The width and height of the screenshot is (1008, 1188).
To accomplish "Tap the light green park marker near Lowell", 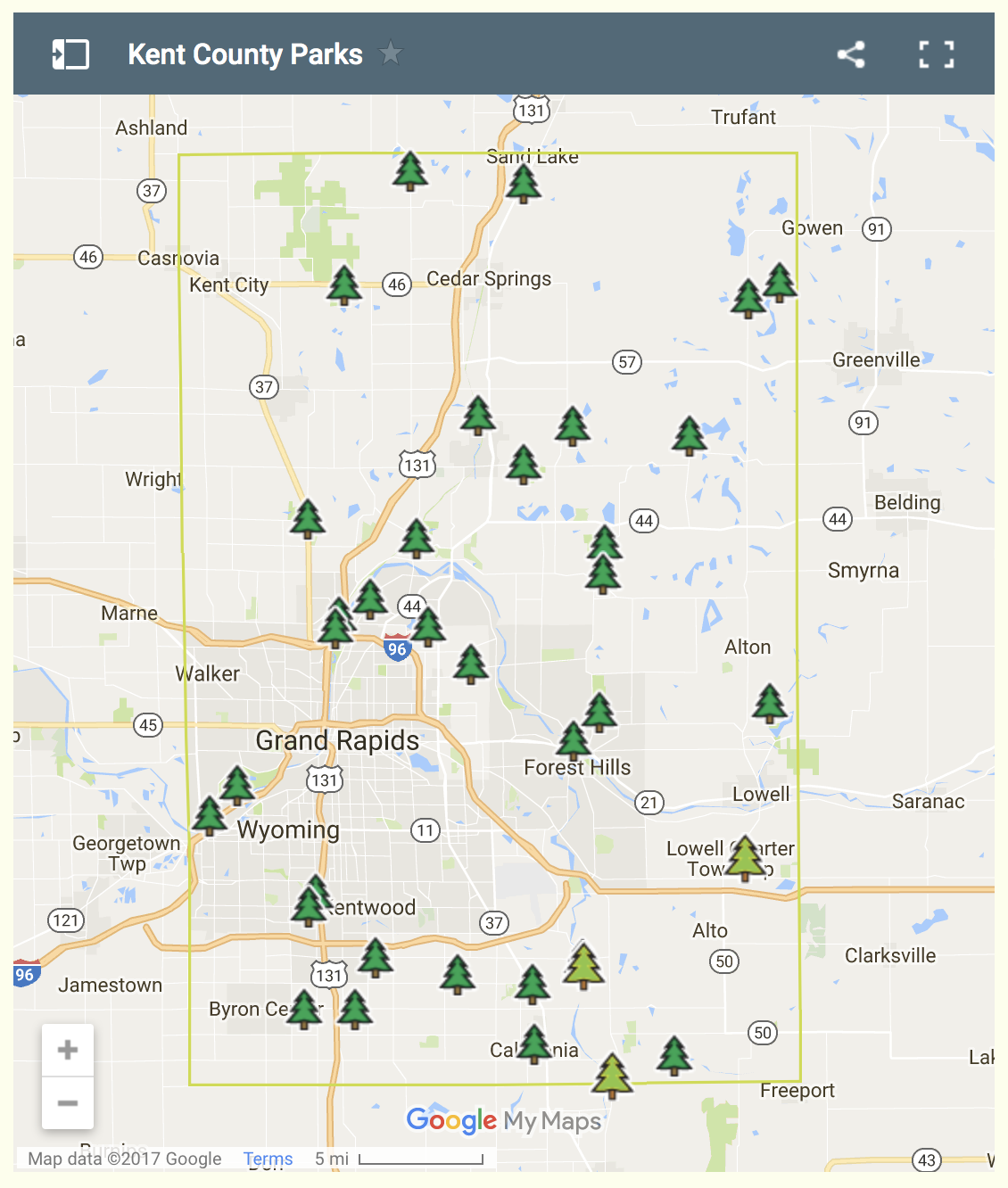I will pos(746,858).
